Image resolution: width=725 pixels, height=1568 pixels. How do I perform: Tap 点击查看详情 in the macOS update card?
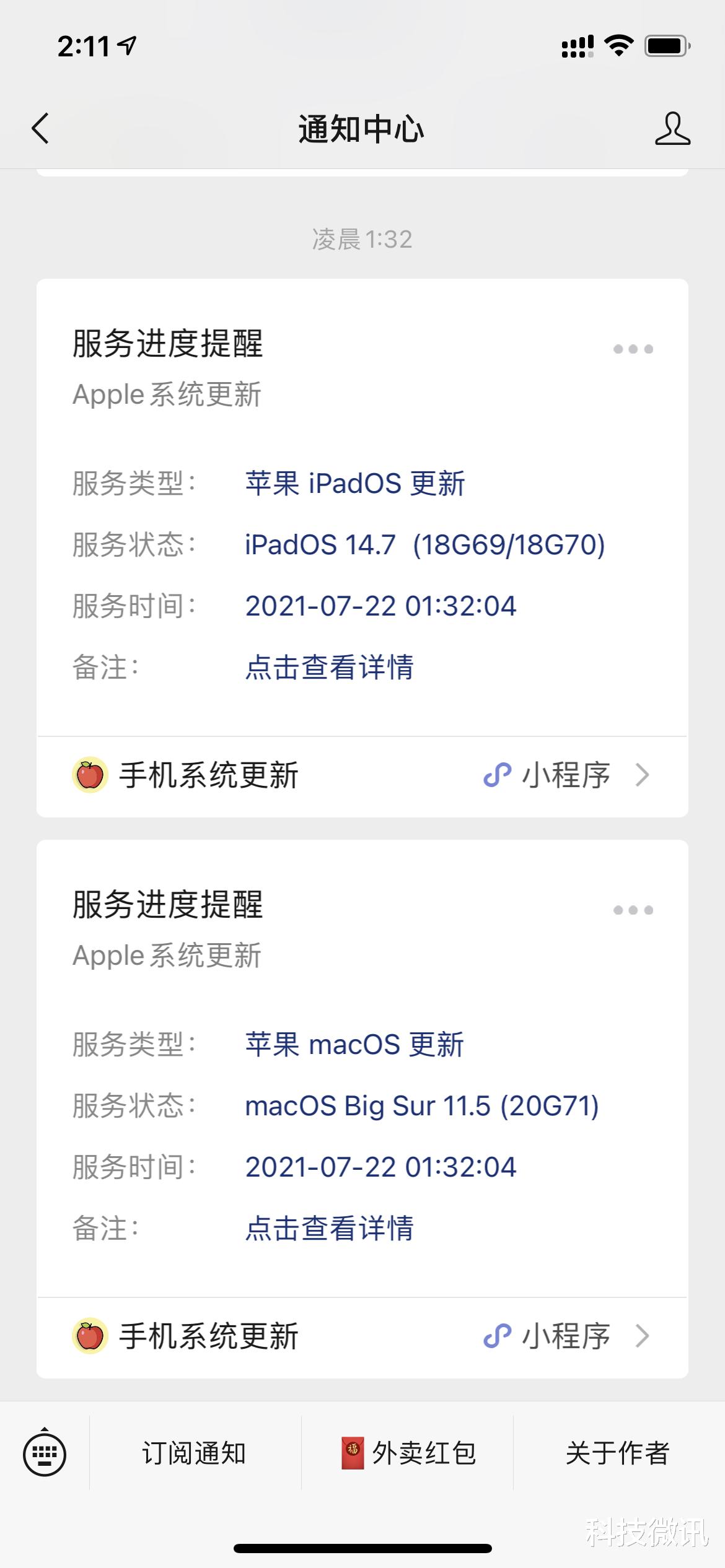(x=330, y=1229)
